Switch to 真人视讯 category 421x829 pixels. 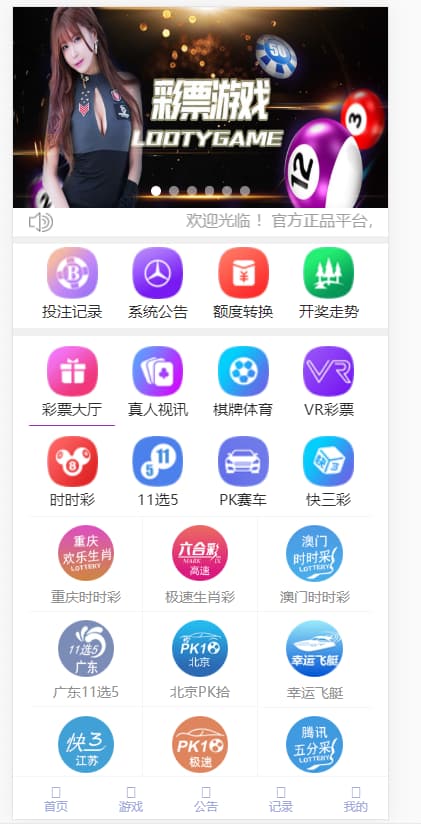158,382
